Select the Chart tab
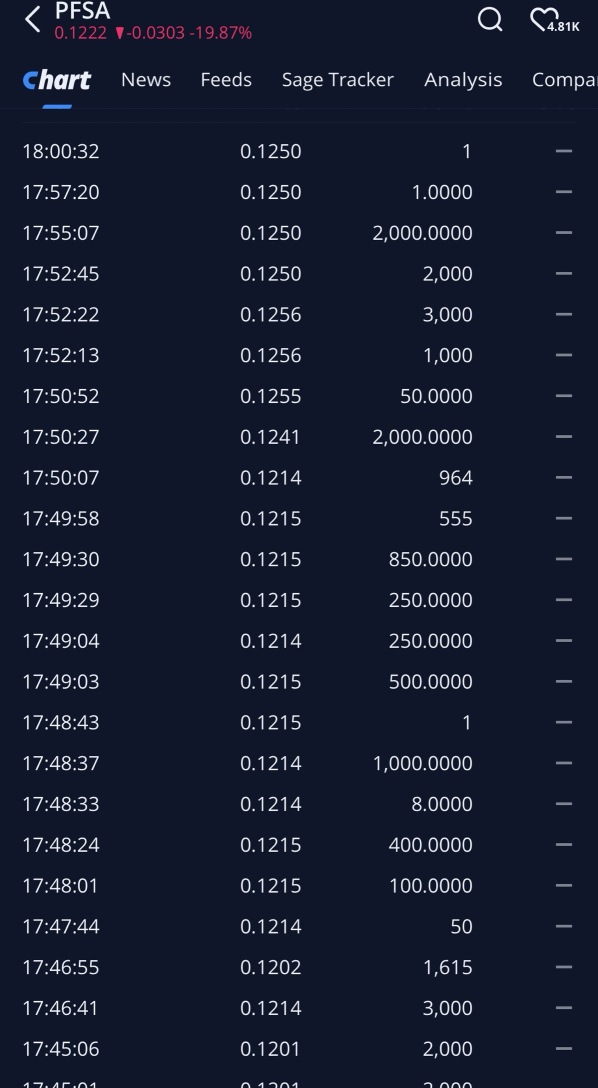 (x=56, y=80)
